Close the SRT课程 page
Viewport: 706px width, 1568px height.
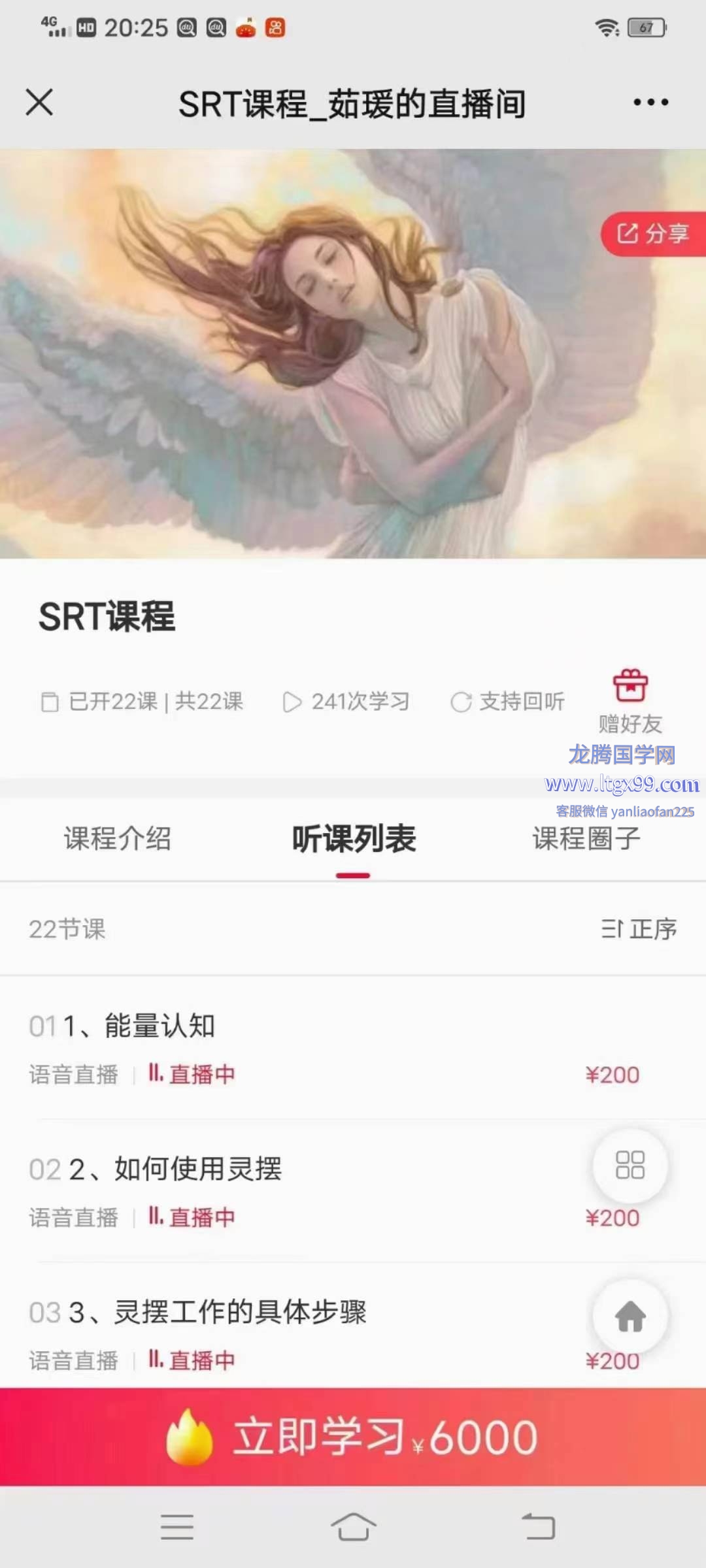coord(39,103)
